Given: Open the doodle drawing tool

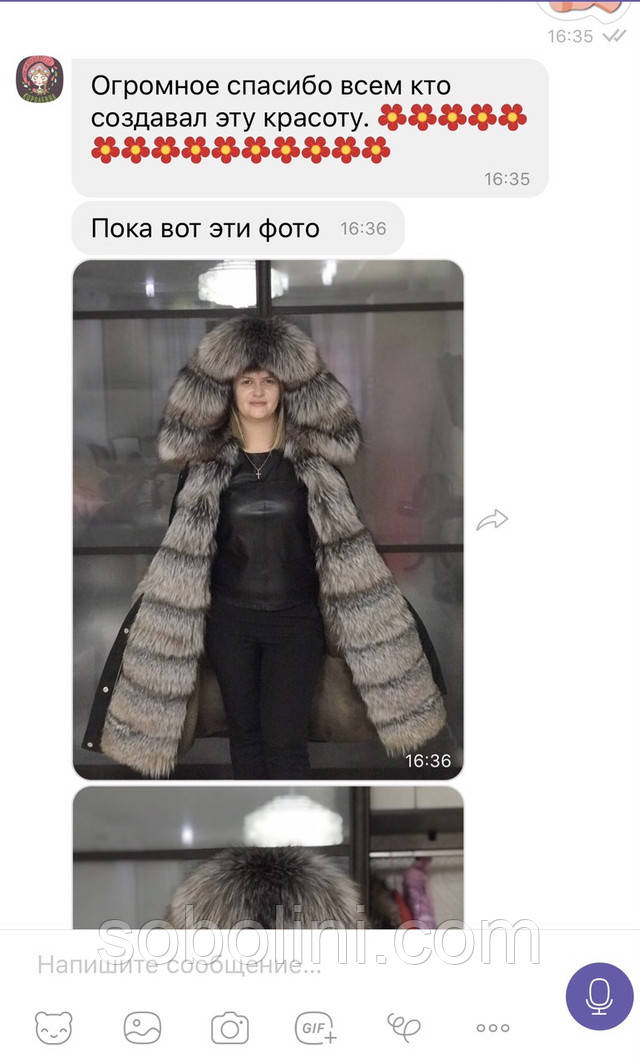Looking at the screenshot, I should tap(403, 1027).
